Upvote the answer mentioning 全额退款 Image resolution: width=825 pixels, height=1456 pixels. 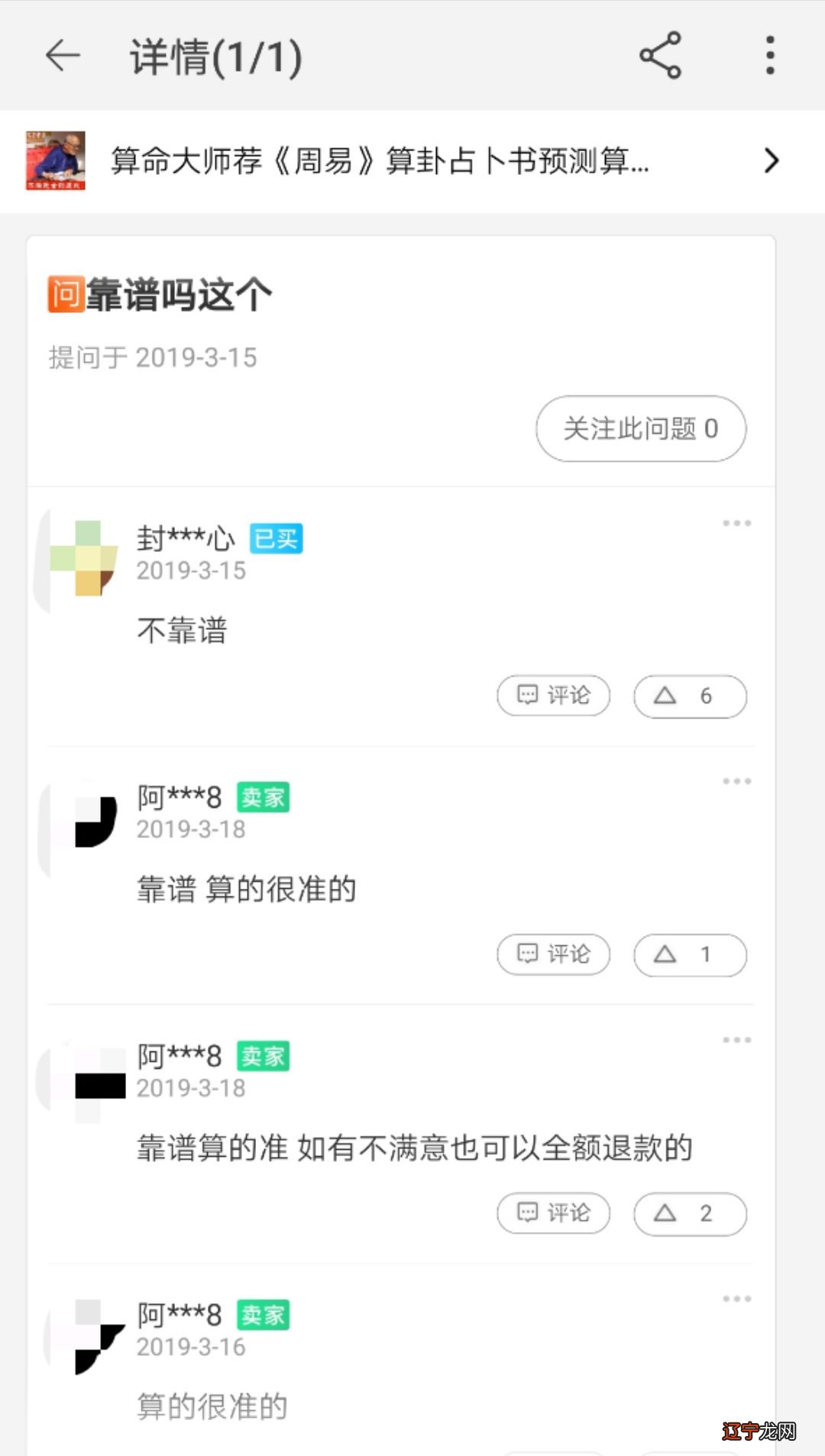pos(689,1212)
